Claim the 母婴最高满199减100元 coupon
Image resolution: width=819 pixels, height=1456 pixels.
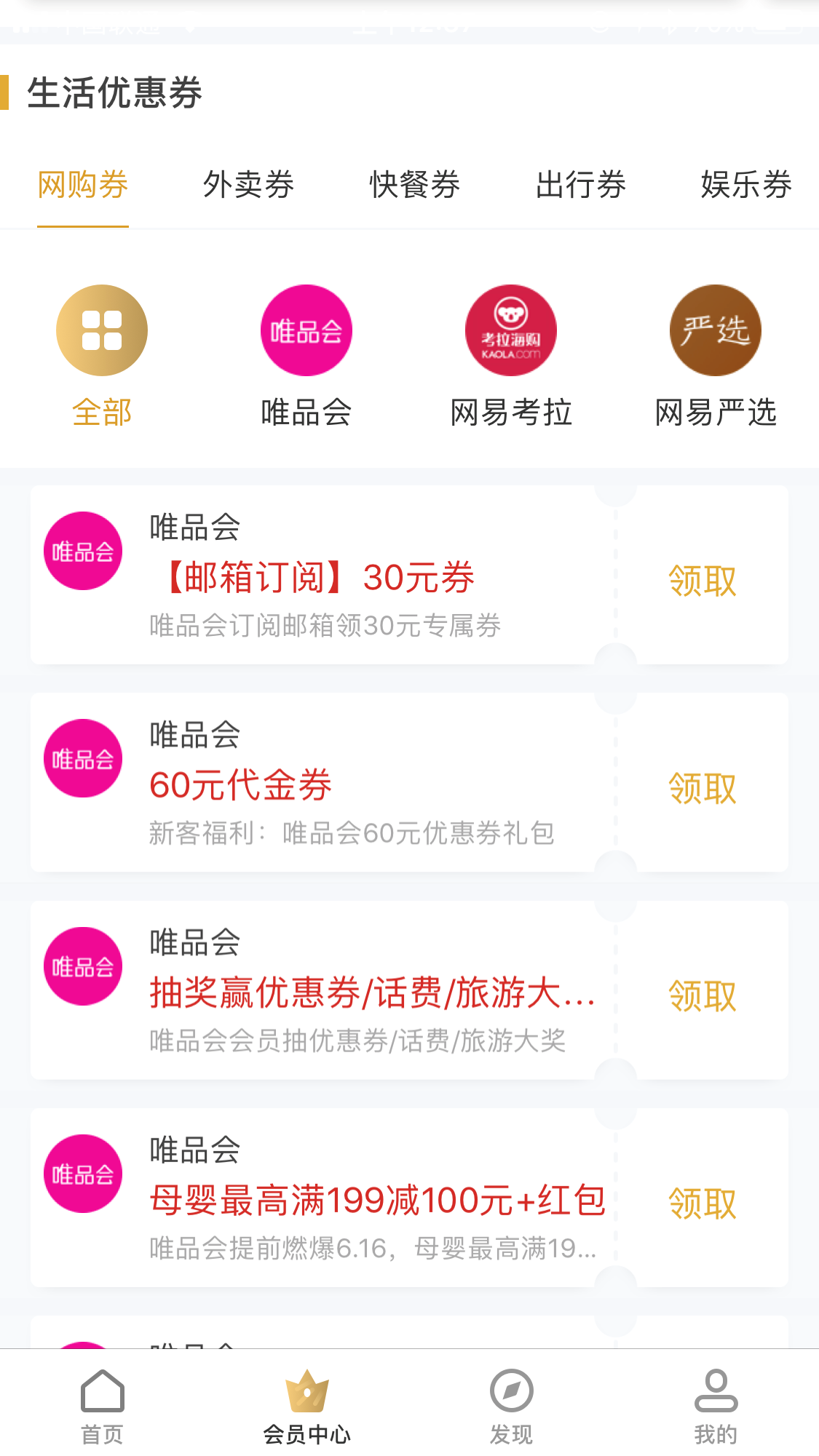click(703, 1204)
